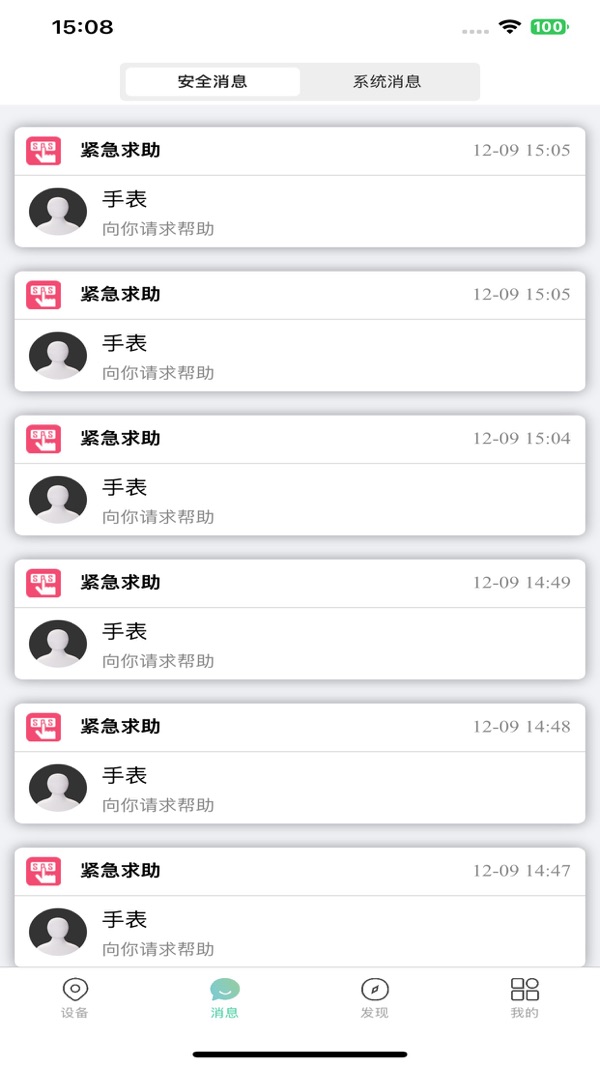This screenshot has height=1067, width=600.
Task: Tap the 紧急求助 card from 12-09 14:47
Action: click(299, 905)
